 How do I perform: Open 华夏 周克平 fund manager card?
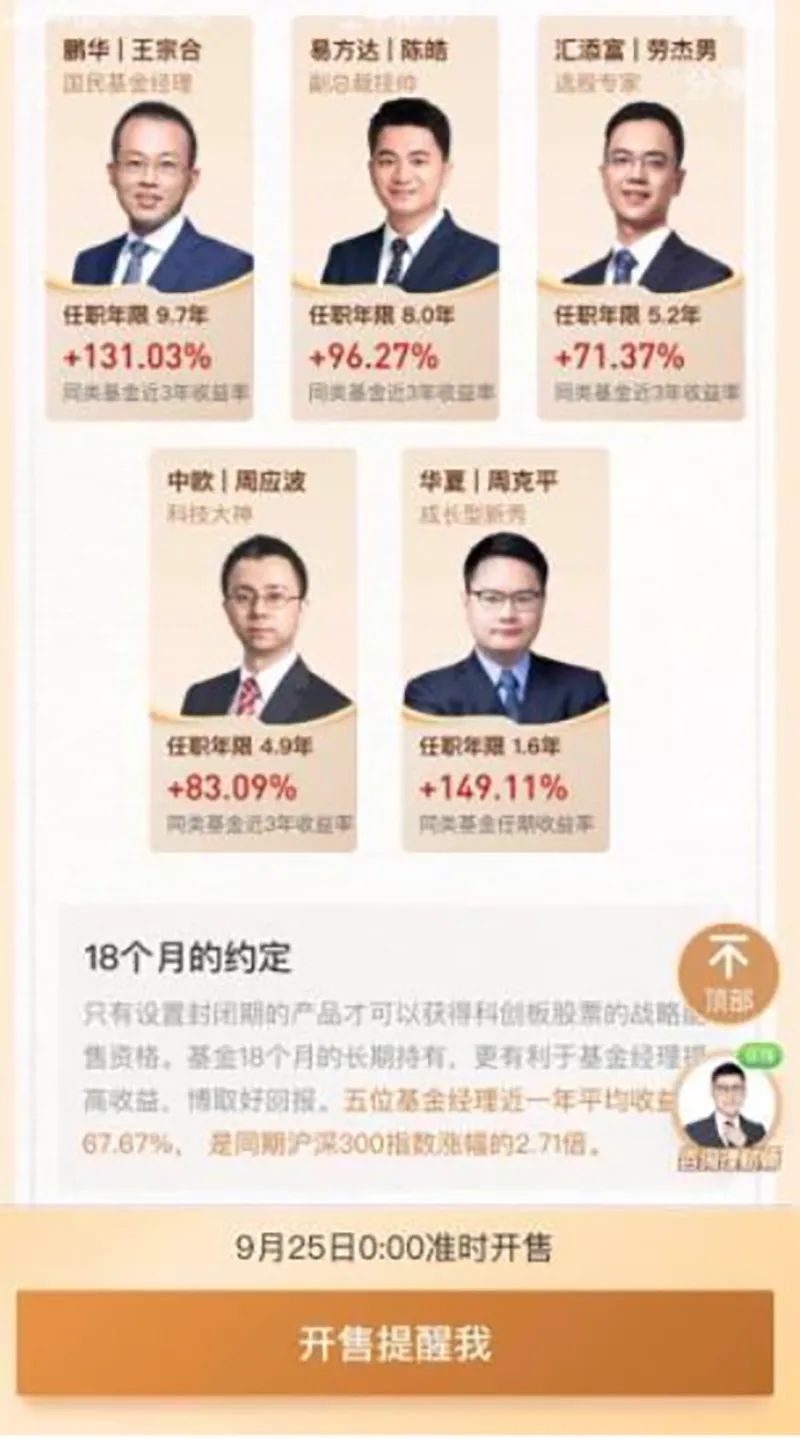505,650
